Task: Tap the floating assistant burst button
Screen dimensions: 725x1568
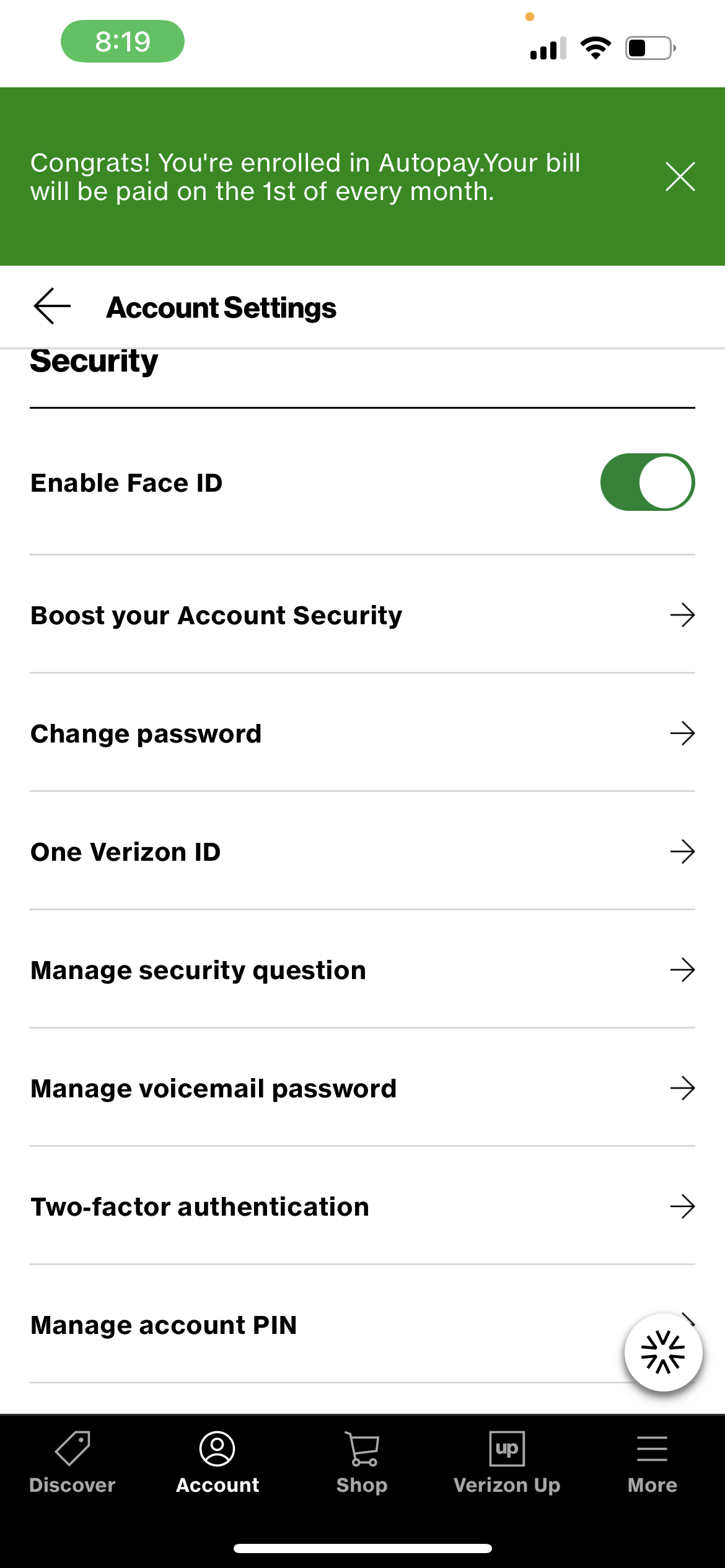Action: click(x=663, y=1352)
